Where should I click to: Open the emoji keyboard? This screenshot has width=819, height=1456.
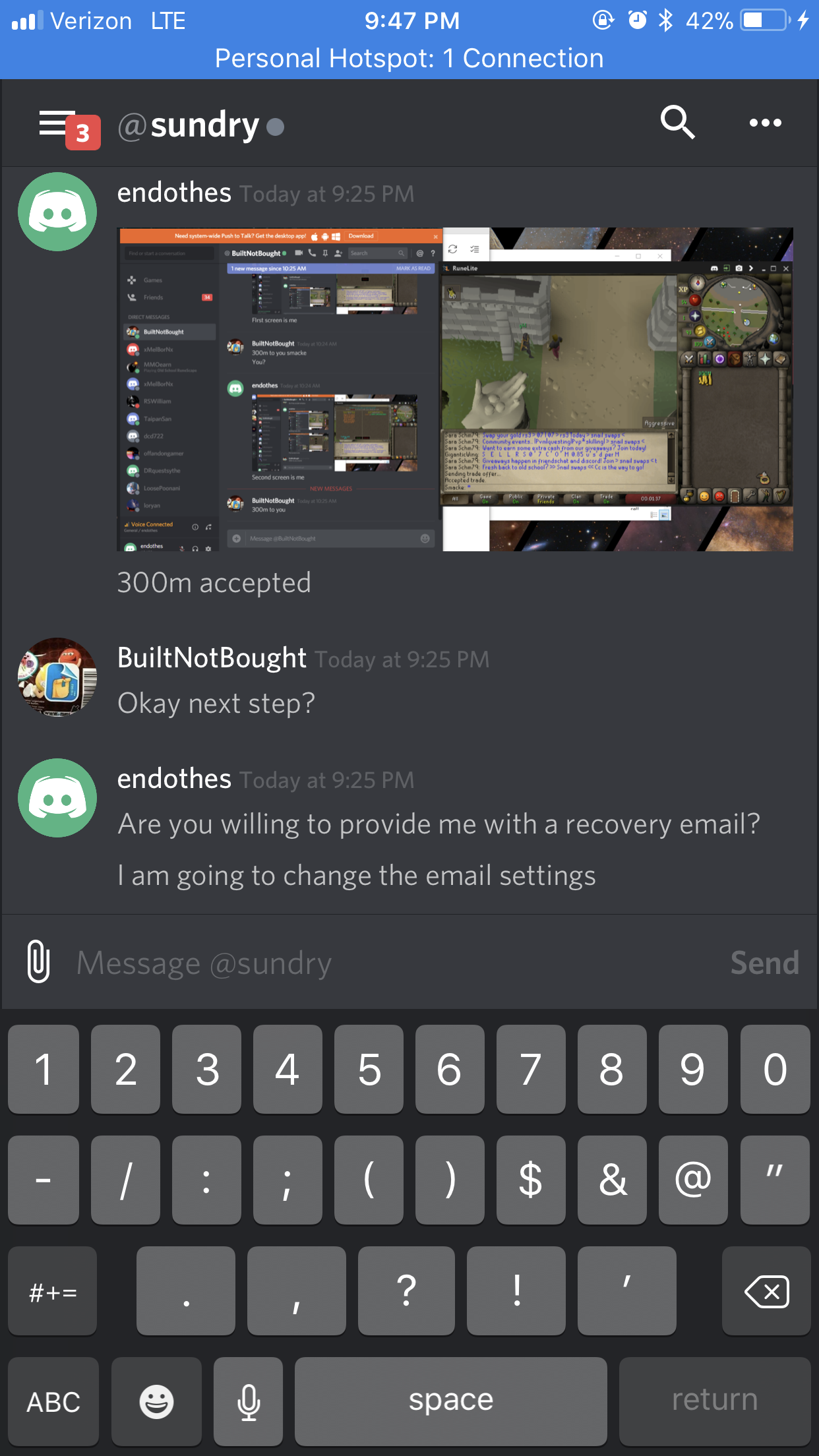point(156,1401)
